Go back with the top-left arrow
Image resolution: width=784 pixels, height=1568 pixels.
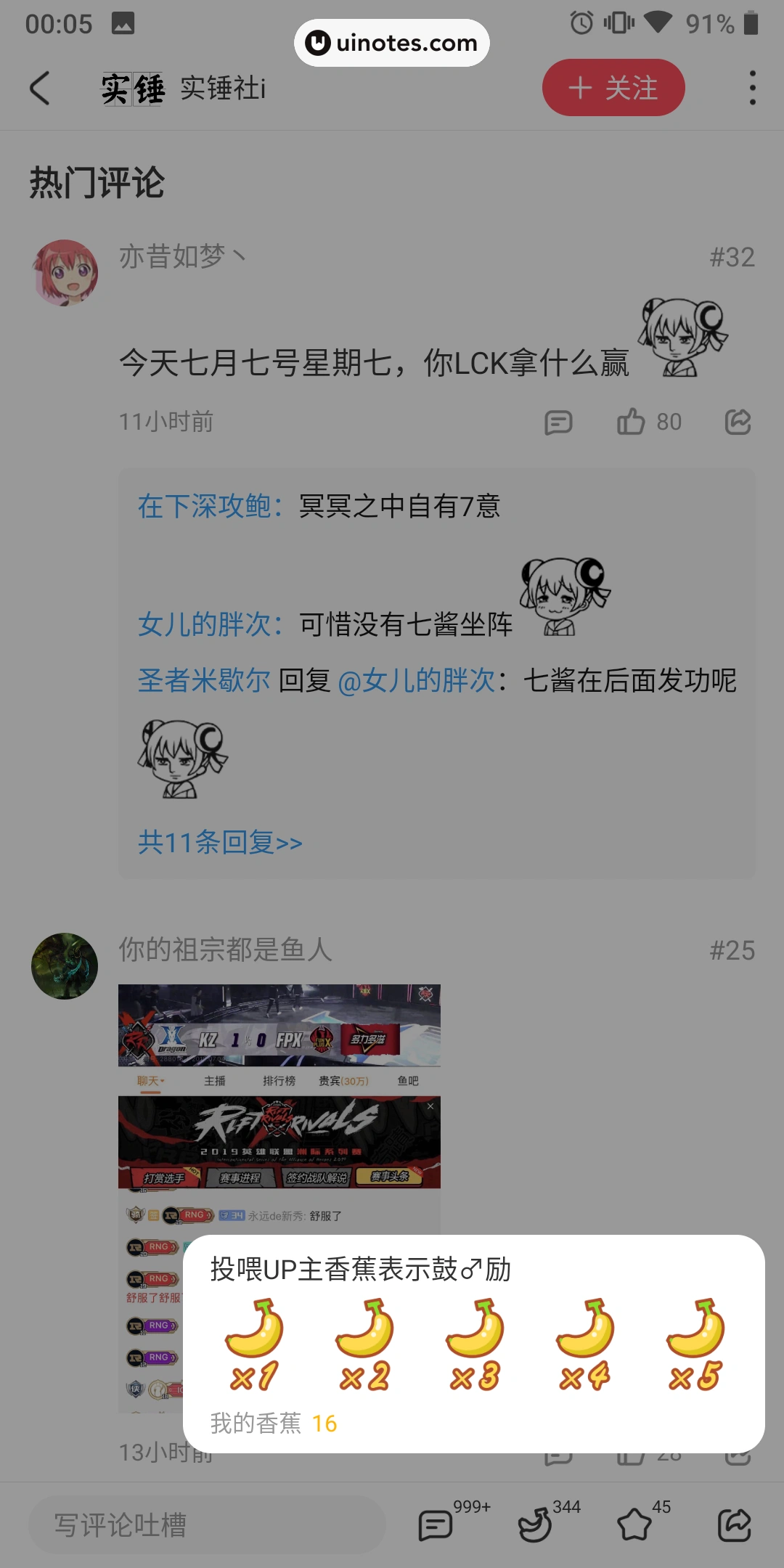point(40,88)
